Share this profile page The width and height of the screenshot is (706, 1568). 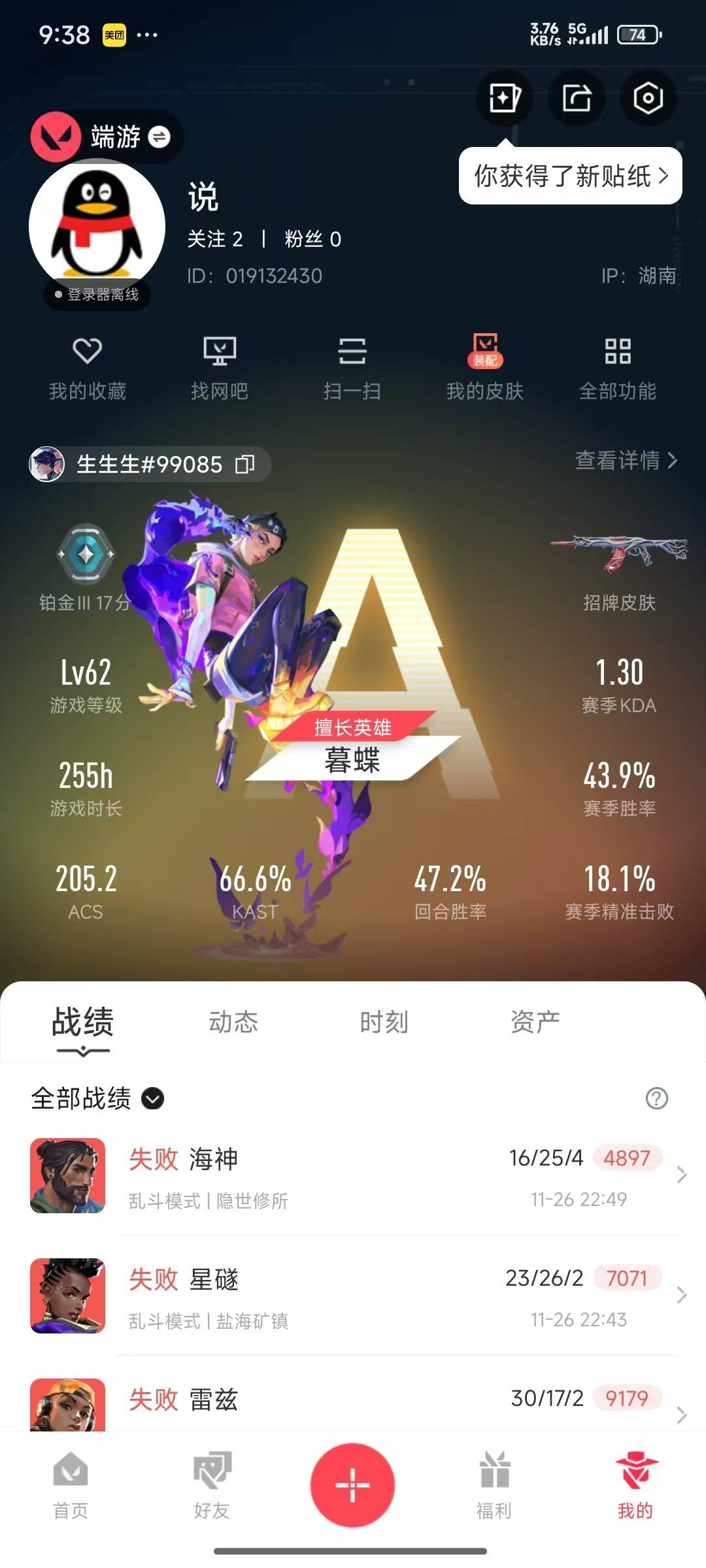point(577,99)
